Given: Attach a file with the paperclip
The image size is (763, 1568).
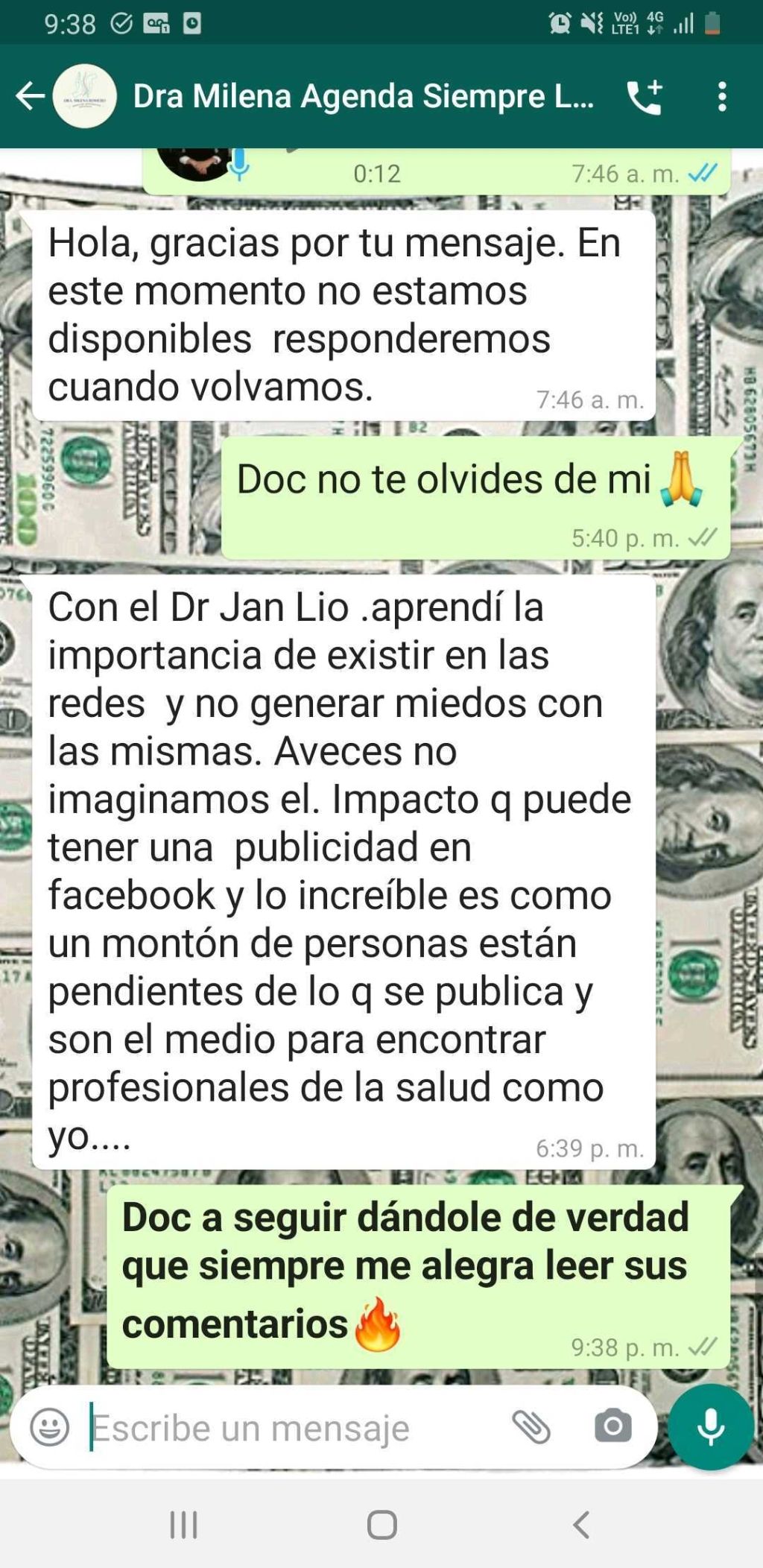Looking at the screenshot, I should pos(531,1427).
